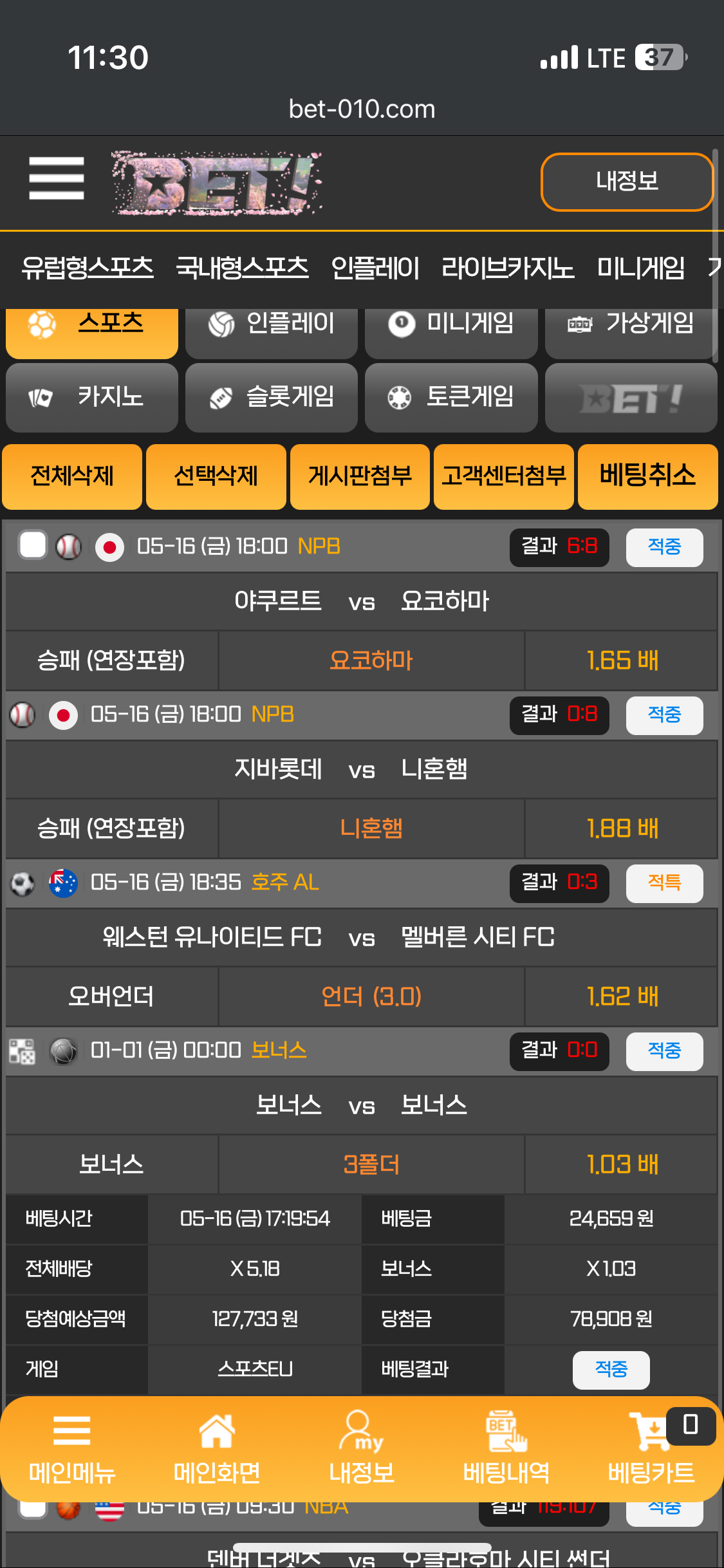Viewport: 724px width, 1568px height.
Task: Tap 선택삭제 to delete selected
Action: (x=216, y=476)
